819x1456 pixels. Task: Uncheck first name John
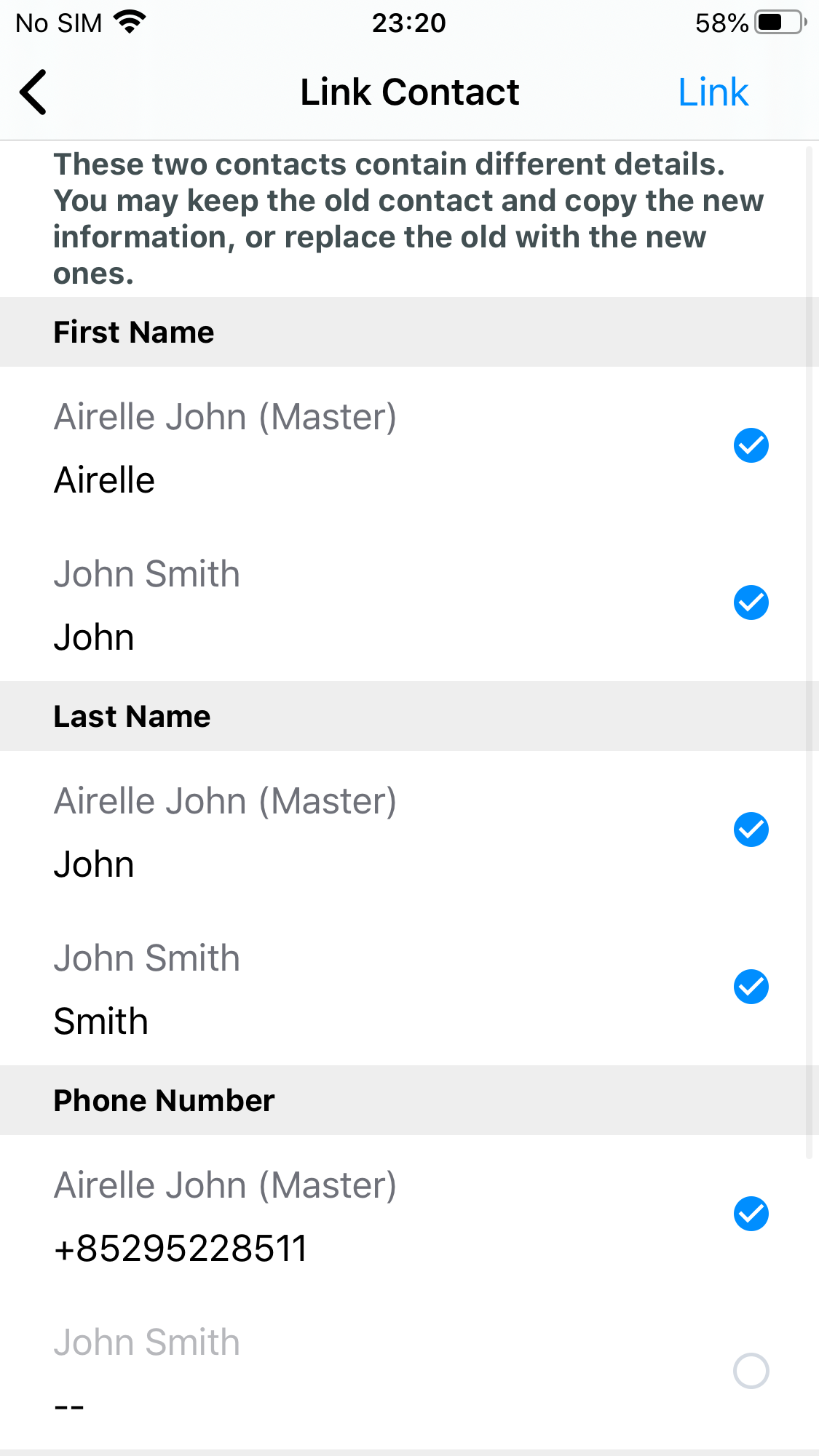[x=751, y=602]
